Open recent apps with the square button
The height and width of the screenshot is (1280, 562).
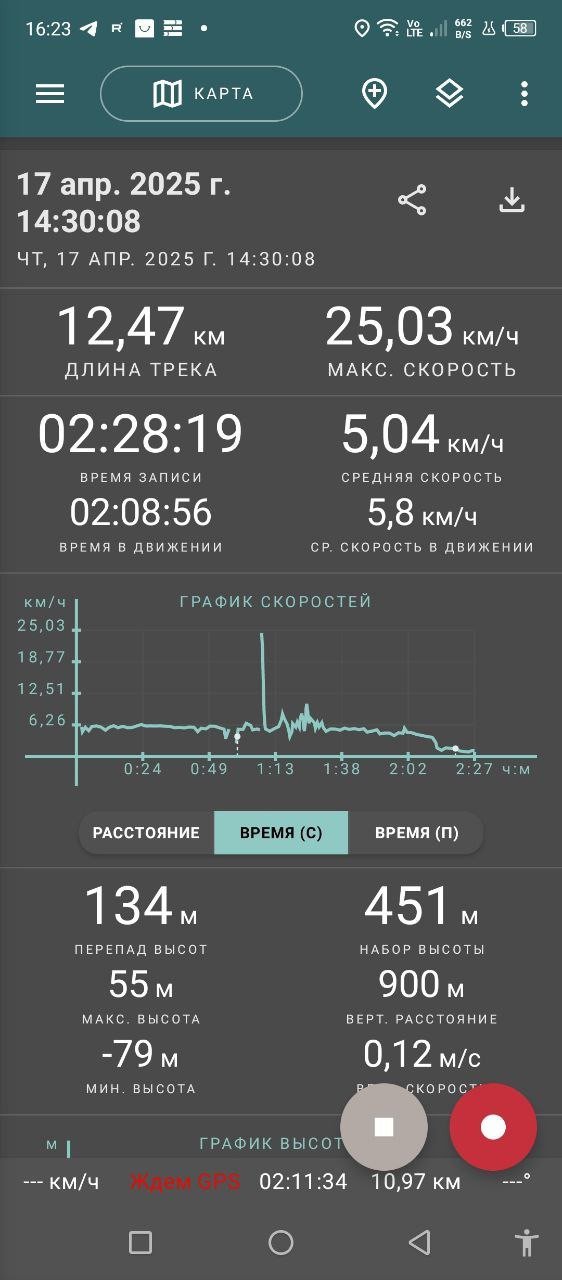(x=141, y=1243)
